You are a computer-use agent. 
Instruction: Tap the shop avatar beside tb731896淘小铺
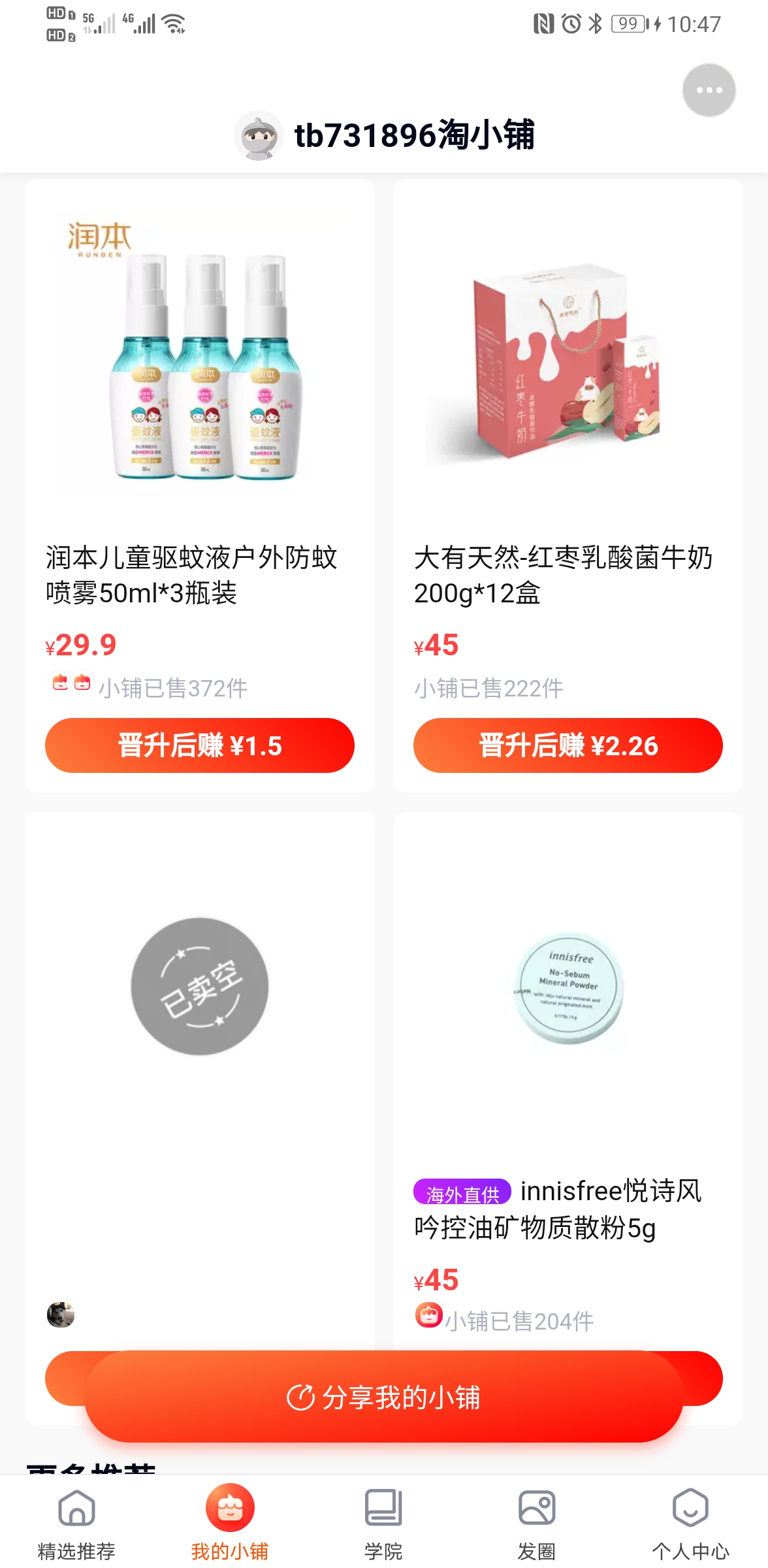tap(260, 137)
